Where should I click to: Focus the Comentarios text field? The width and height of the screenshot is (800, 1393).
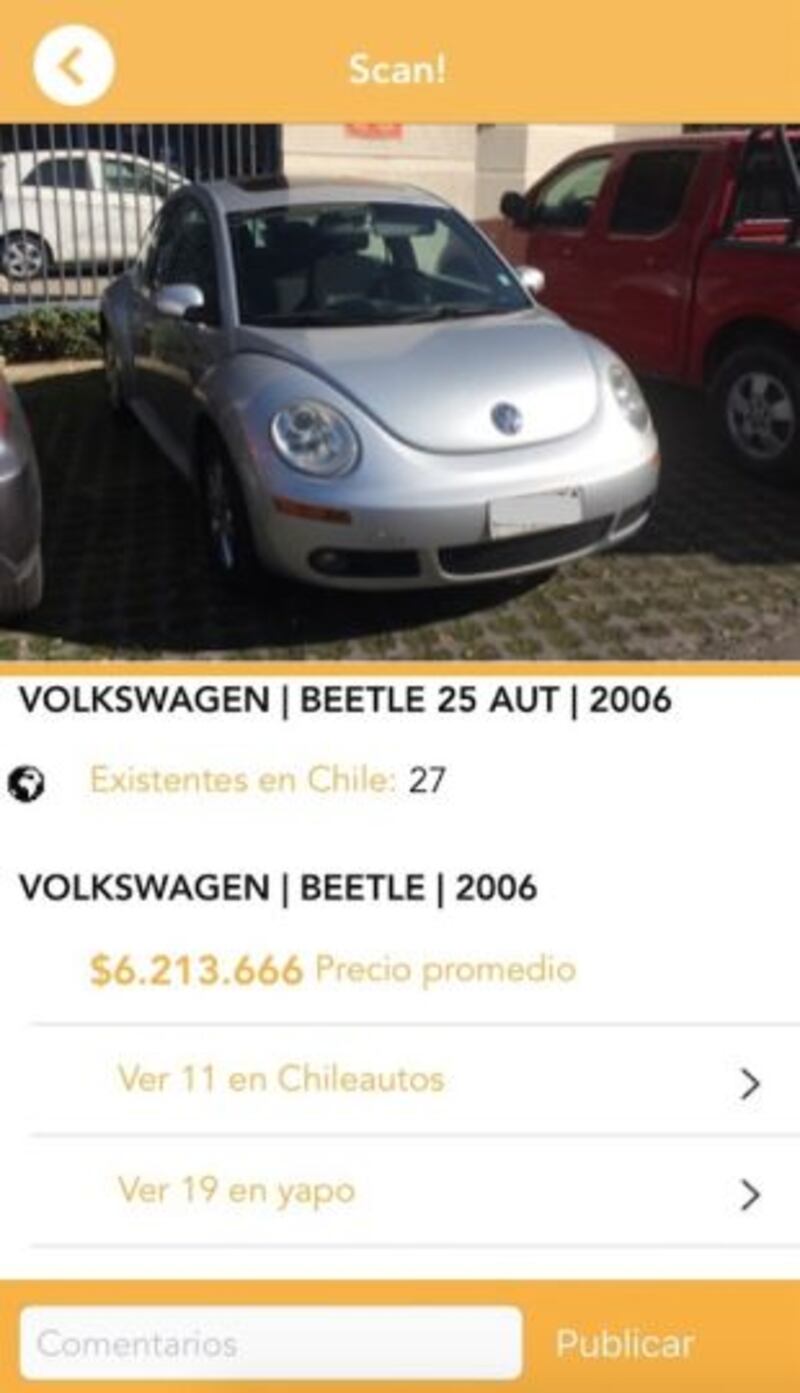click(x=271, y=1343)
